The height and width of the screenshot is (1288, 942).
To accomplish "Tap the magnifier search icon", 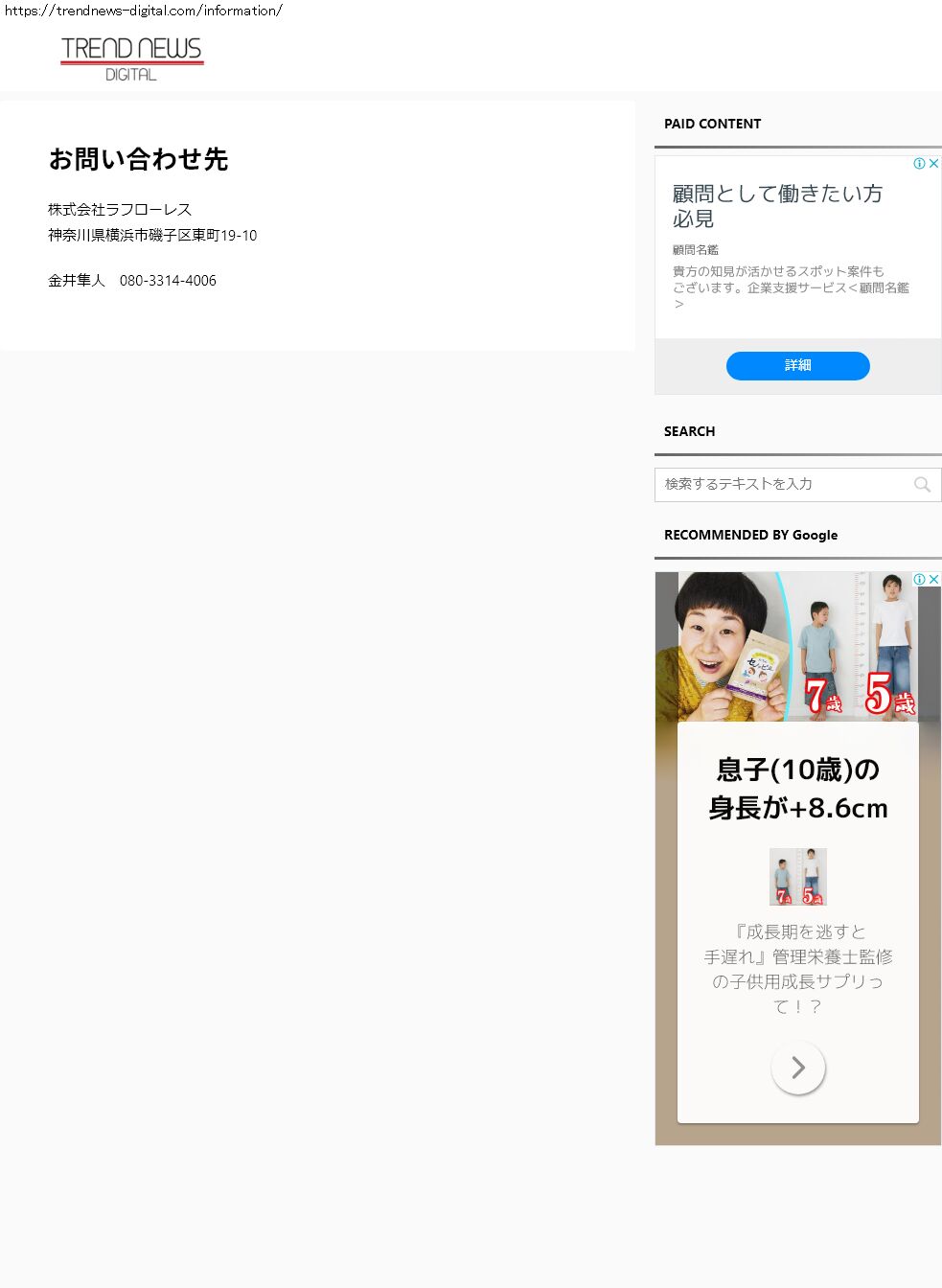I will (x=922, y=485).
